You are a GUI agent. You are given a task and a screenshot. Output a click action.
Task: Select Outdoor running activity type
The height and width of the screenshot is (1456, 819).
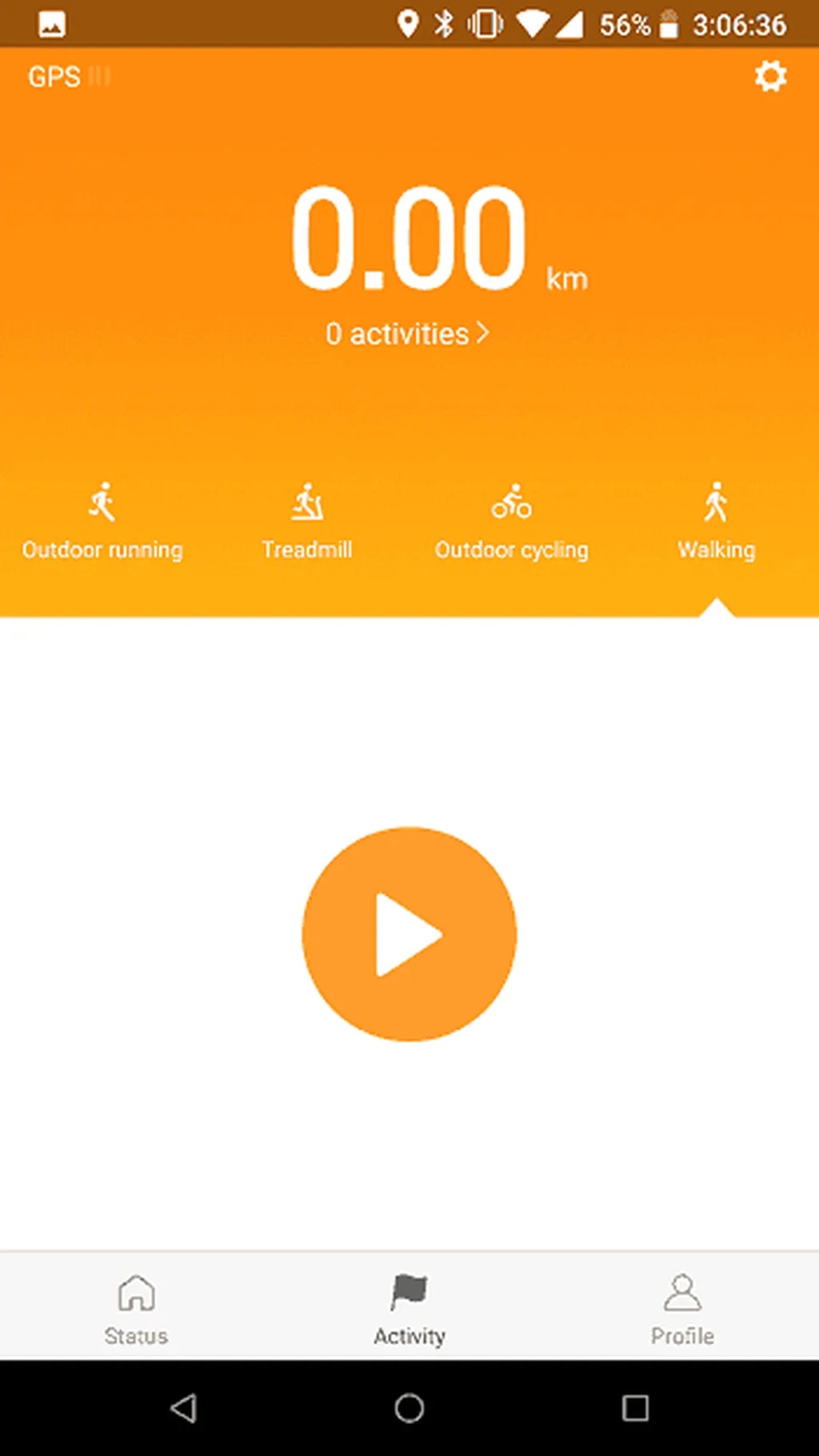click(x=102, y=522)
